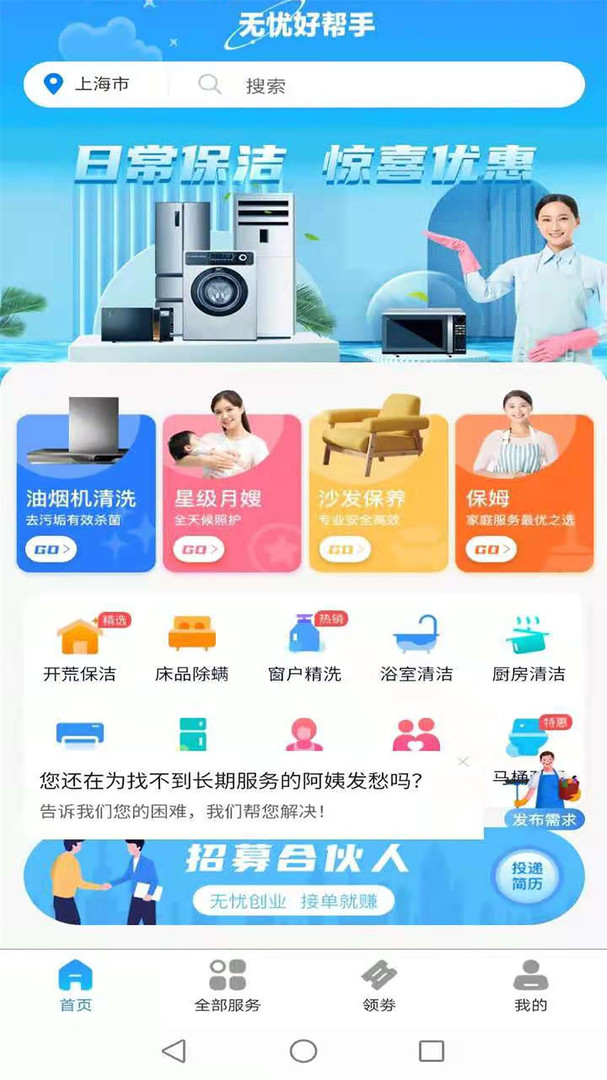Viewport: 607px width, 1080px height.
Task: Open the 星级月嫂 service card
Action: [x=232, y=493]
